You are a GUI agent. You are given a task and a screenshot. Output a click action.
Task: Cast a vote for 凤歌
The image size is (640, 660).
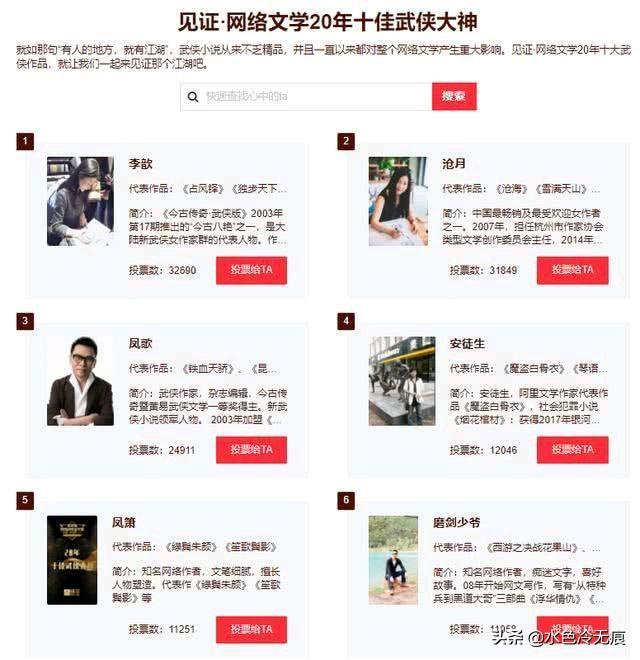pyautogui.click(x=251, y=450)
